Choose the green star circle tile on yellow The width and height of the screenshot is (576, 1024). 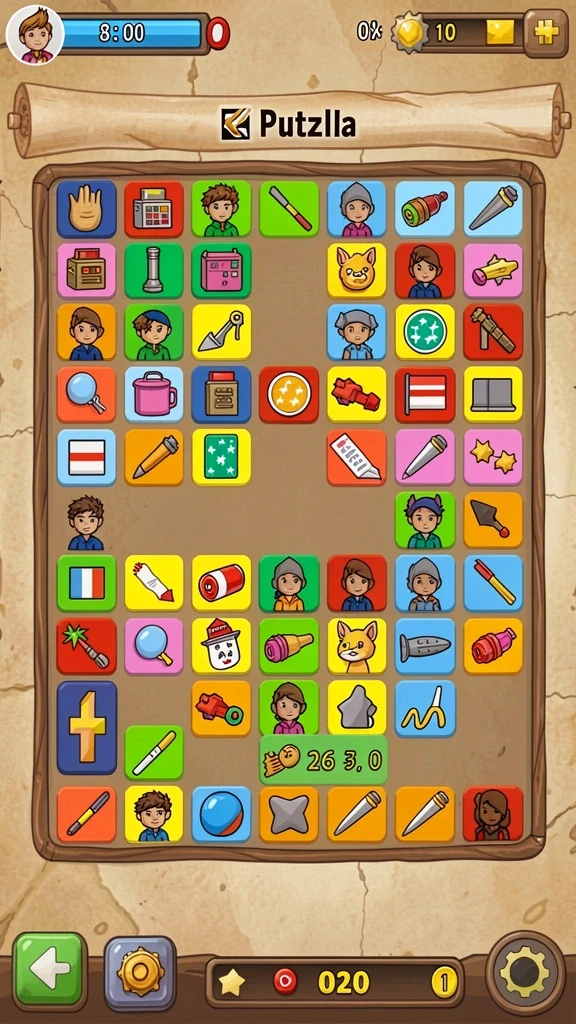tap(425, 332)
